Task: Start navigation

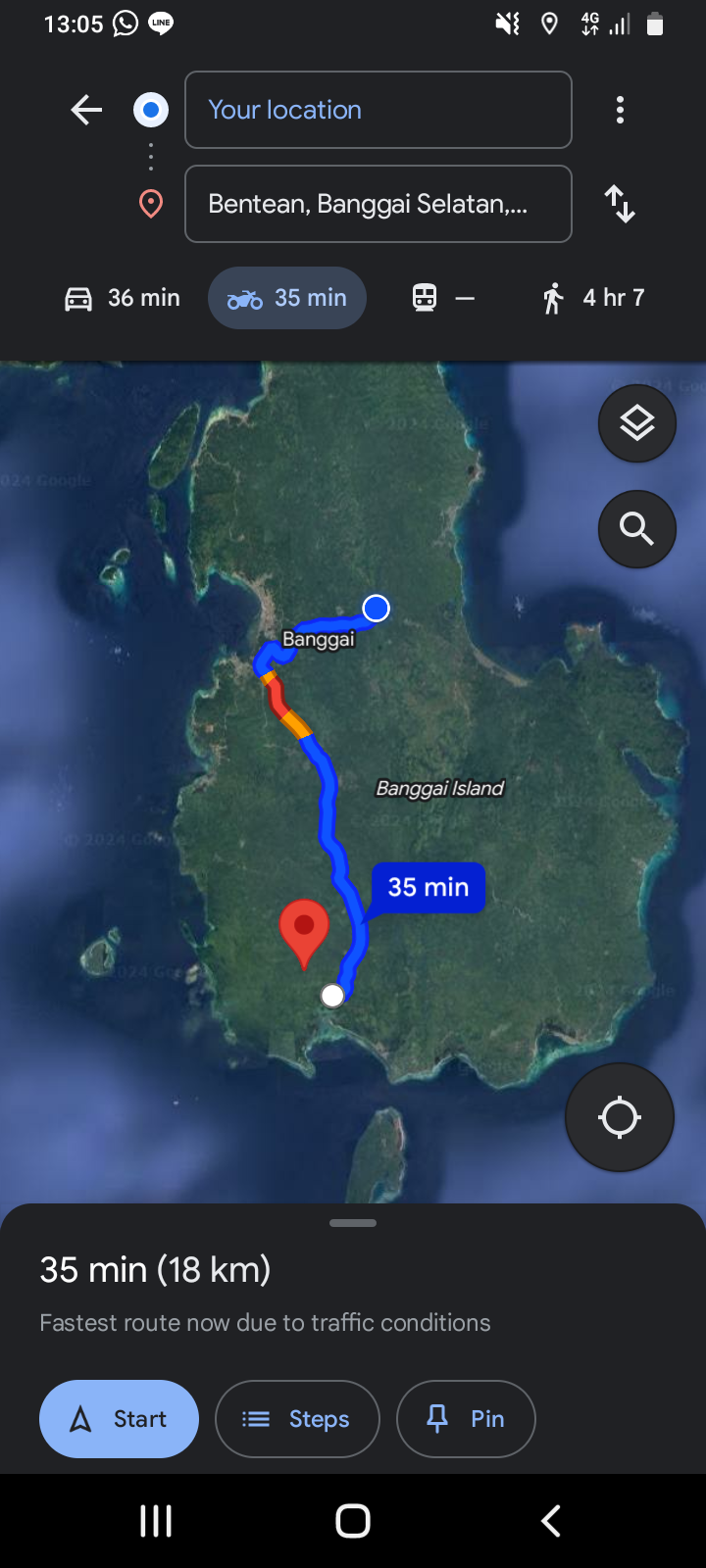Action: click(x=119, y=1419)
